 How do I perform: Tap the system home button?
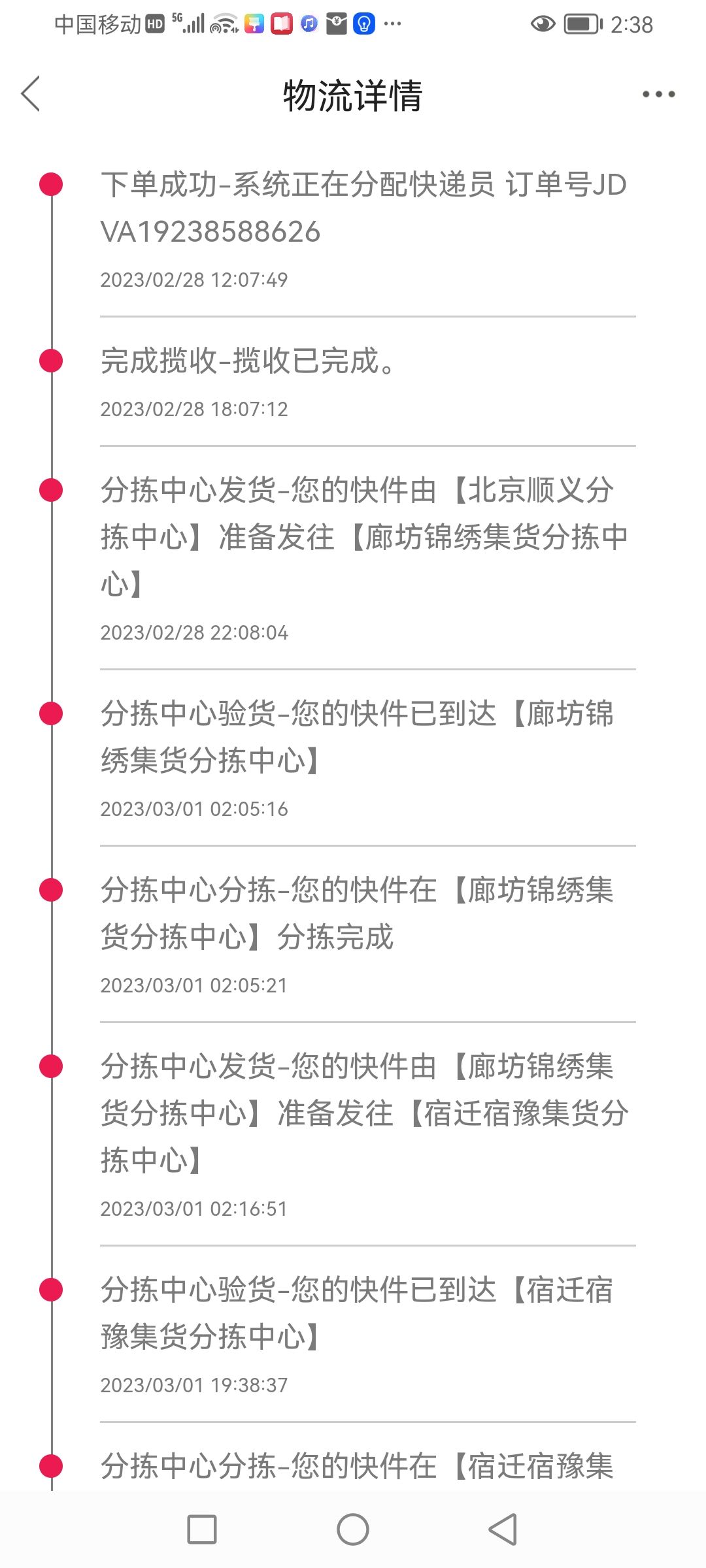pos(353,1529)
